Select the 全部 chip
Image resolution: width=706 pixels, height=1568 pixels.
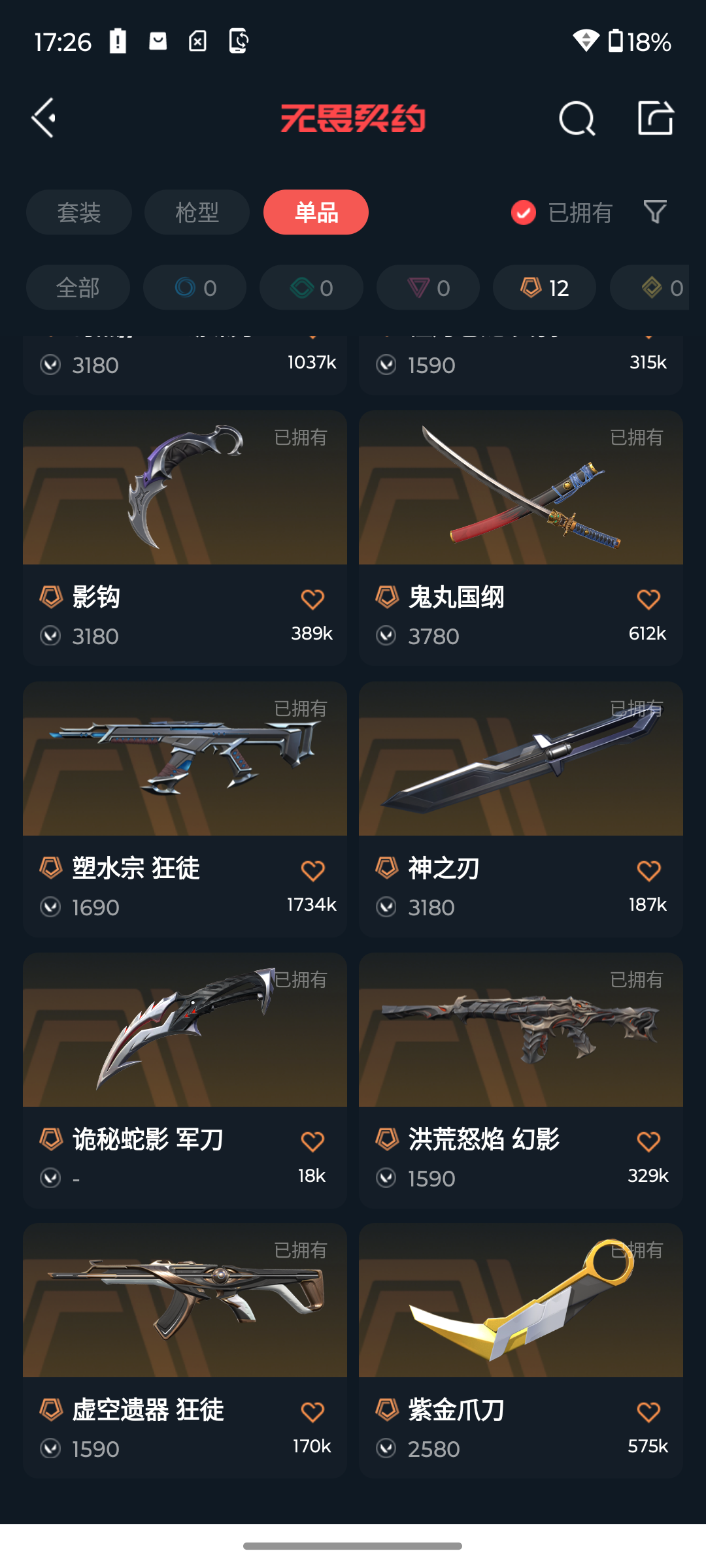78,287
